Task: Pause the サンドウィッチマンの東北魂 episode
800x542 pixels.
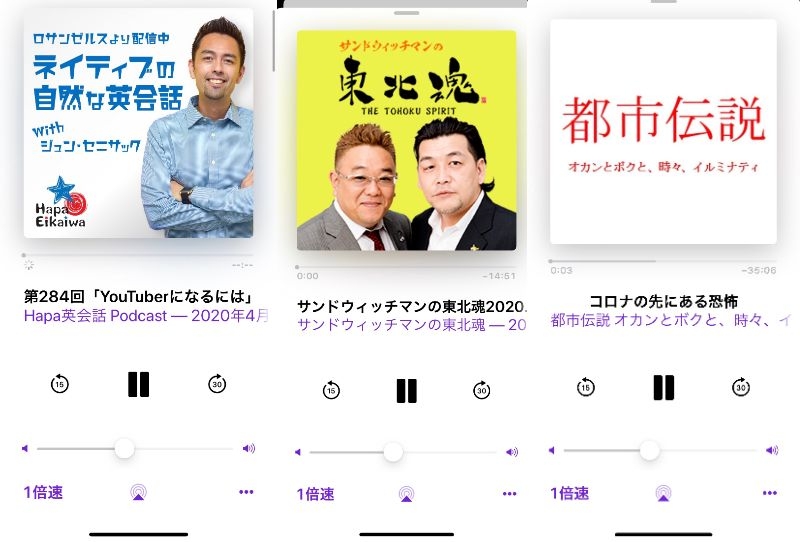Action: pos(406,390)
